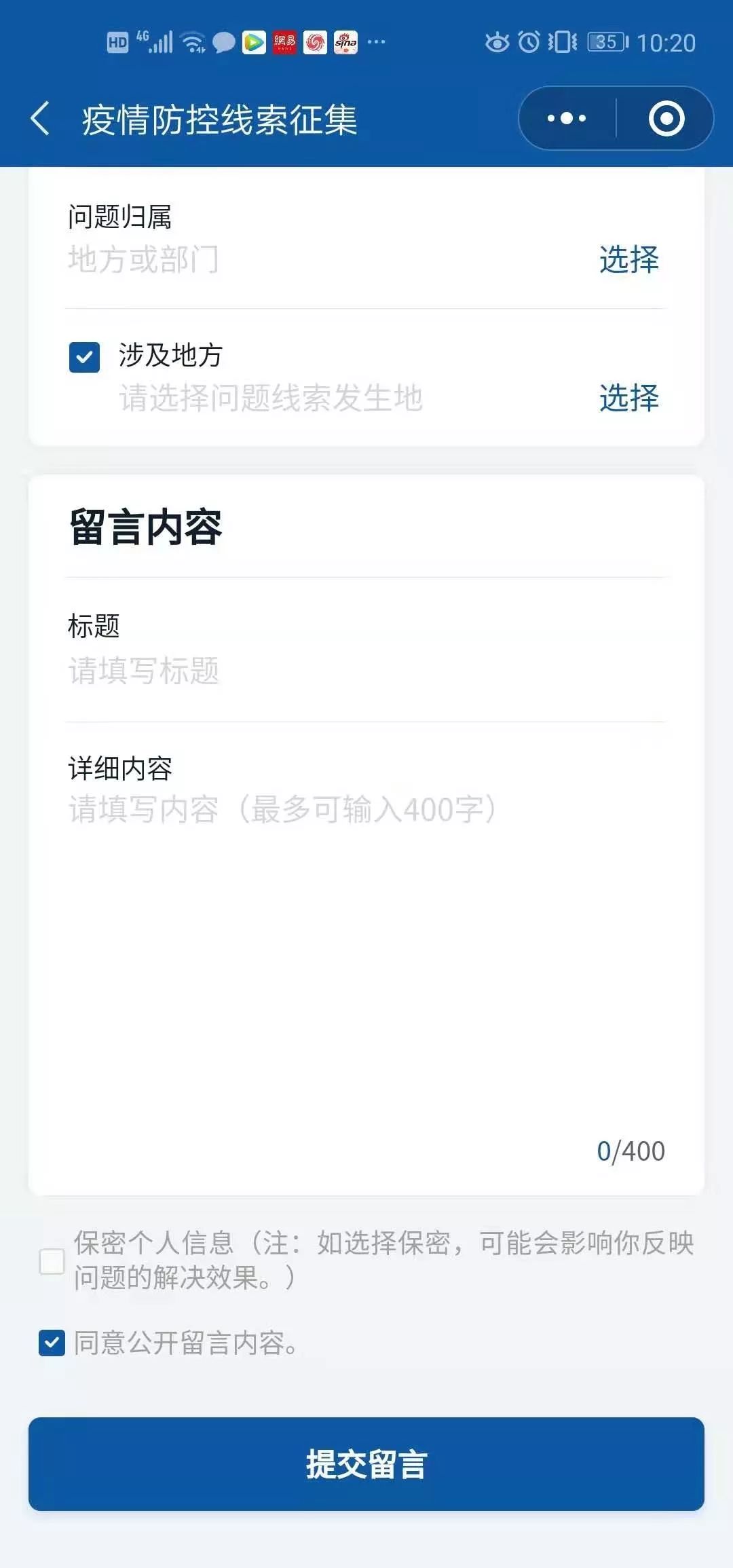Image resolution: width=733 pixels, height=1568 pixels.
Task: Focus the 标题 input field
Action: click(366, 671)
